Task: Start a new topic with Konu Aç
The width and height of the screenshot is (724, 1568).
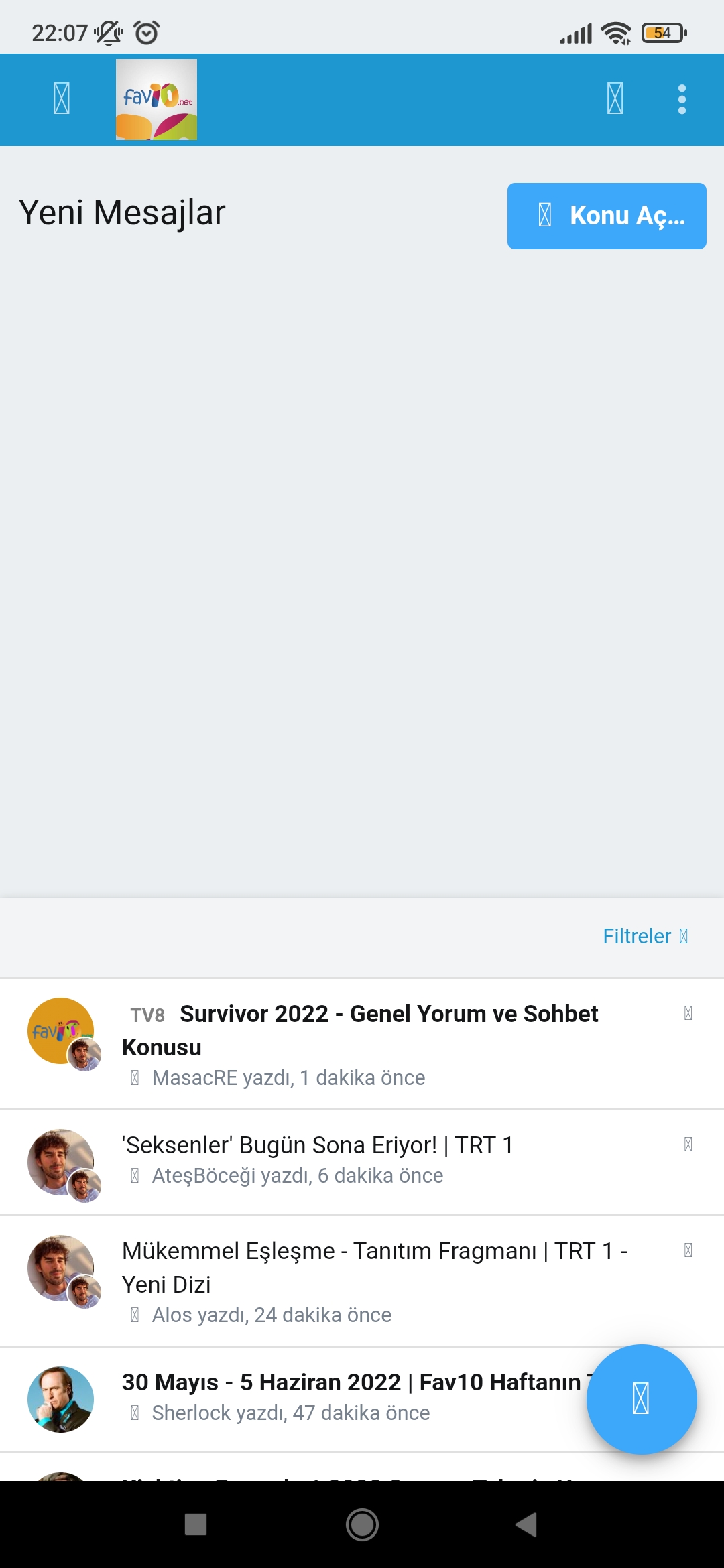Action: coord(607,216)
